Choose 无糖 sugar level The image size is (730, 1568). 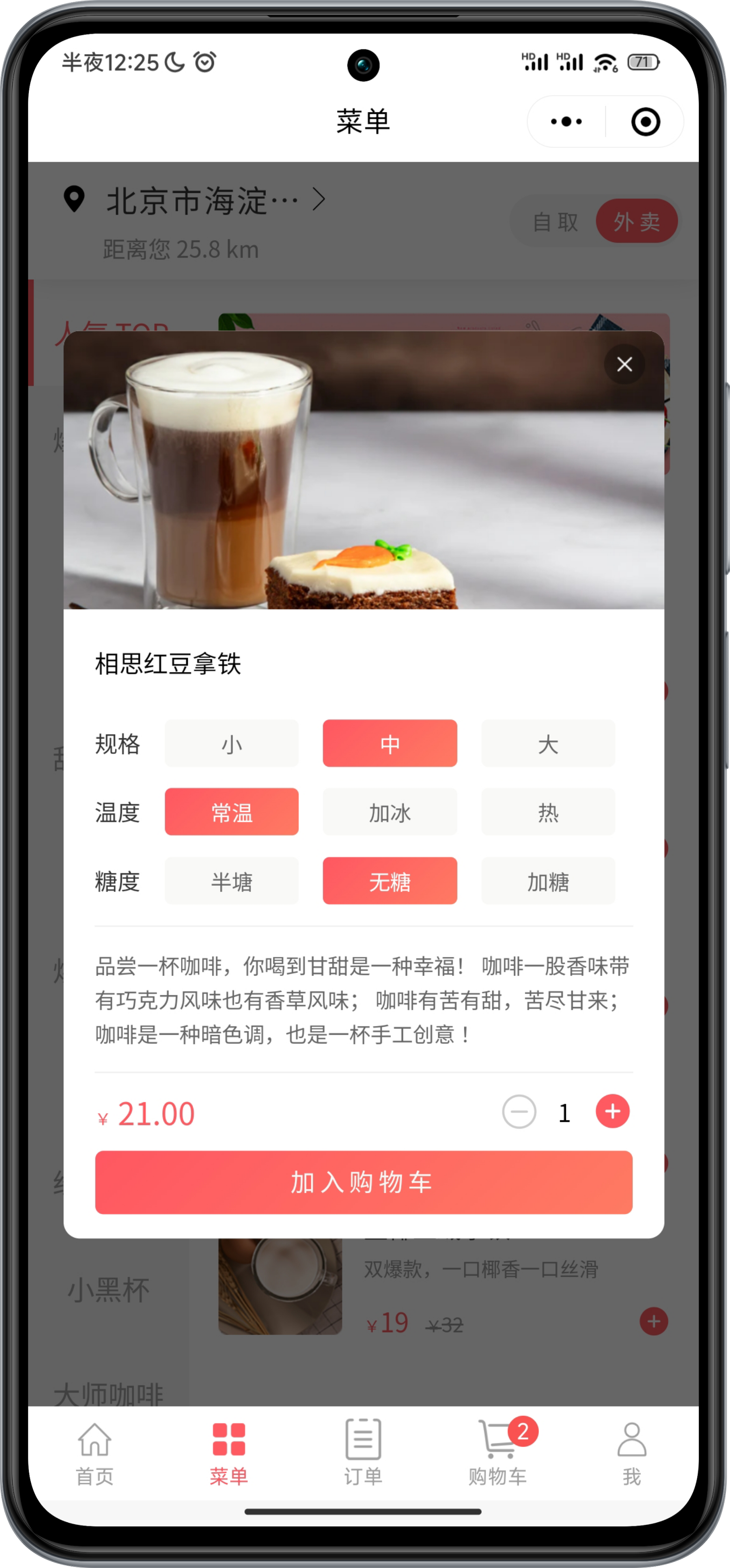(x=390, y=882)
